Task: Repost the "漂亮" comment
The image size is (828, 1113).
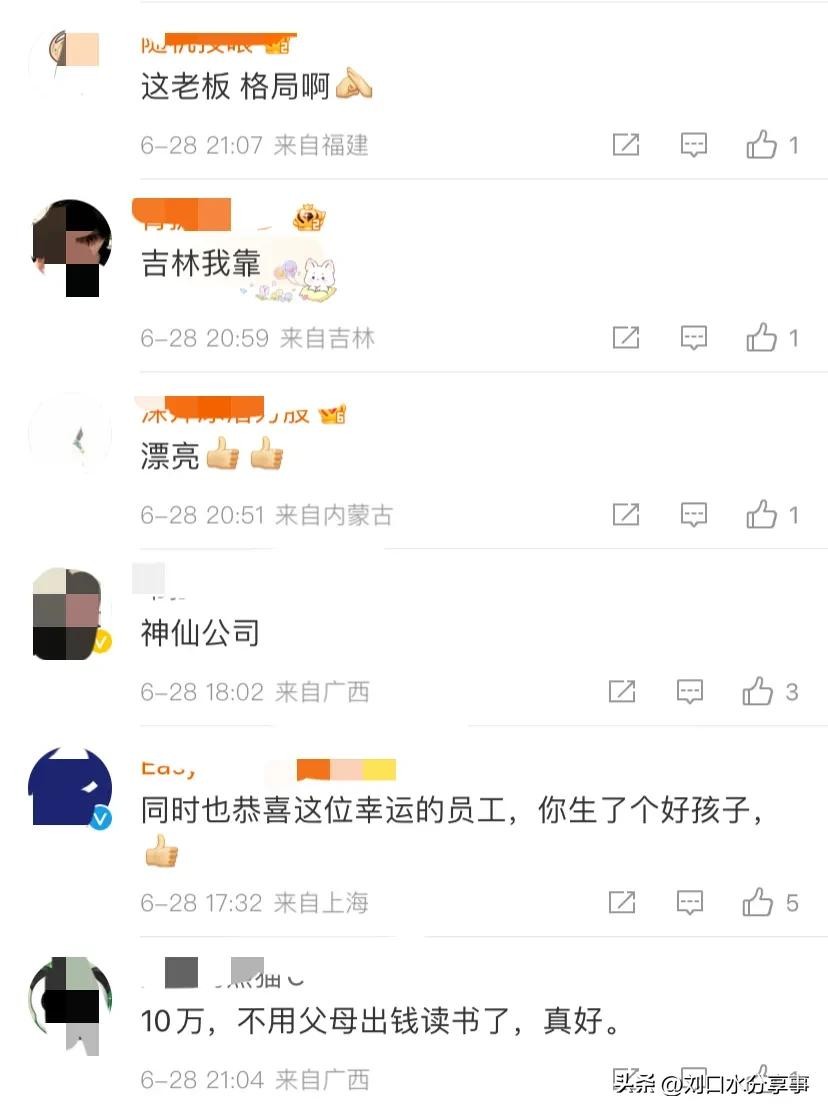Action: pyautogui.click(x=626, y=515)
